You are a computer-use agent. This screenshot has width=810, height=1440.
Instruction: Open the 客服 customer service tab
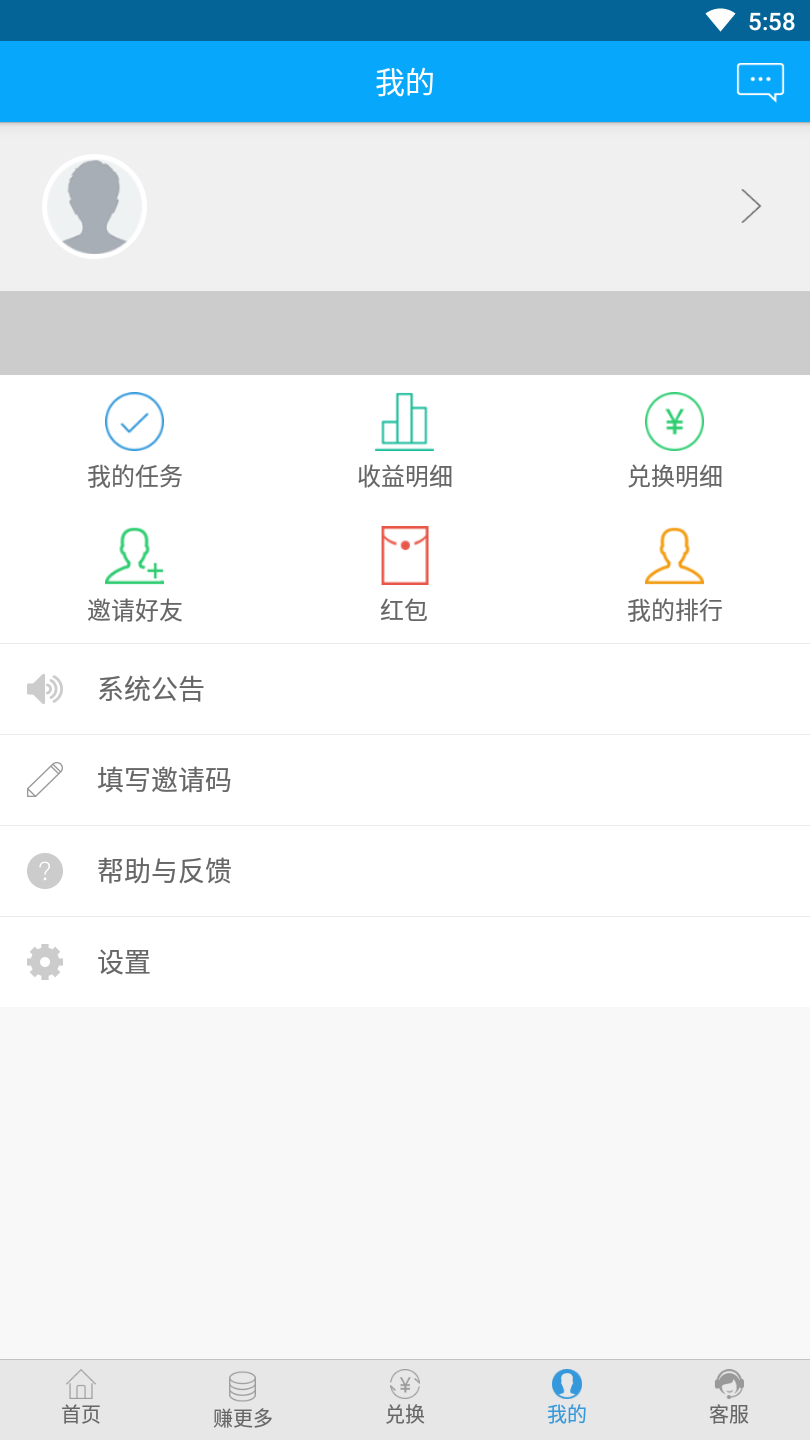[729, 1399]
